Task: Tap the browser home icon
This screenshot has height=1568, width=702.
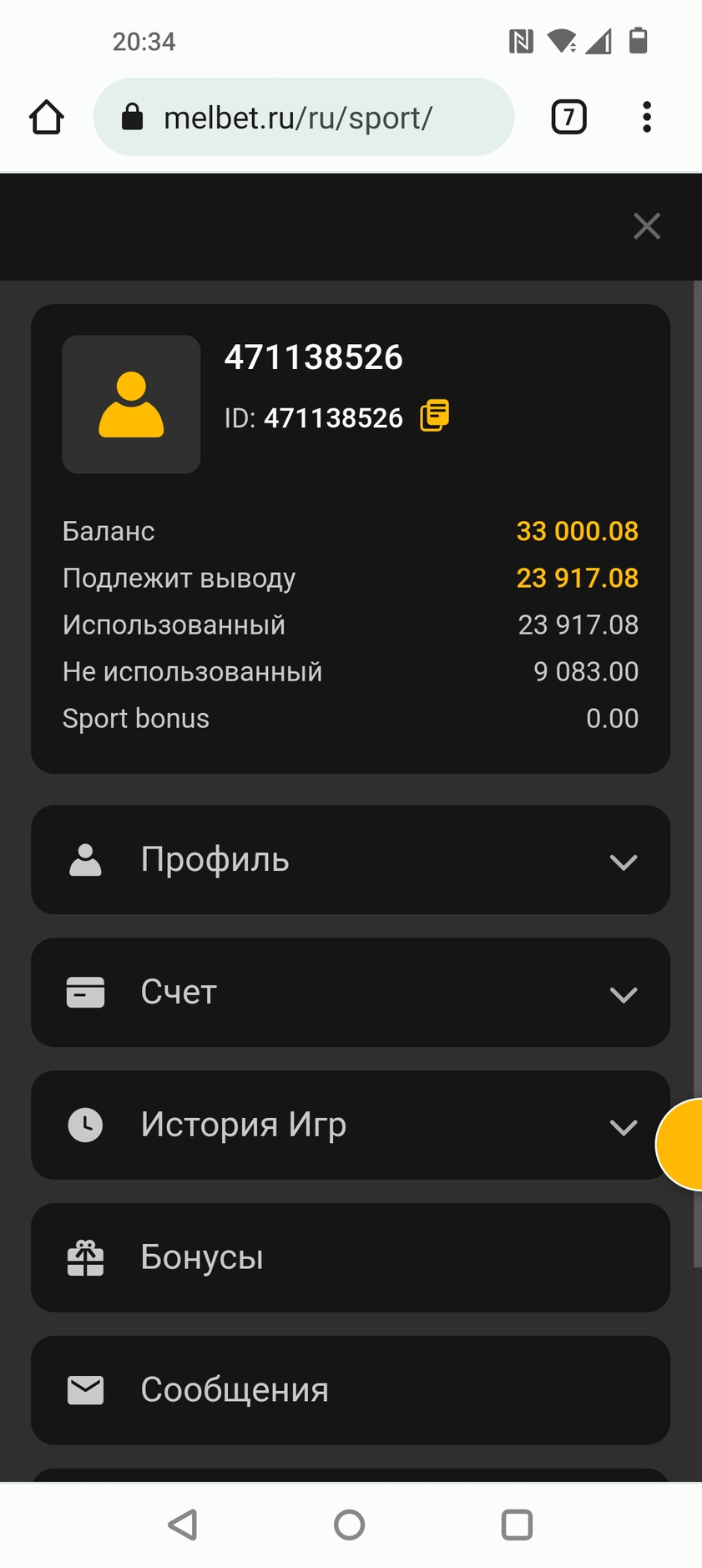Action: [47, 117]
